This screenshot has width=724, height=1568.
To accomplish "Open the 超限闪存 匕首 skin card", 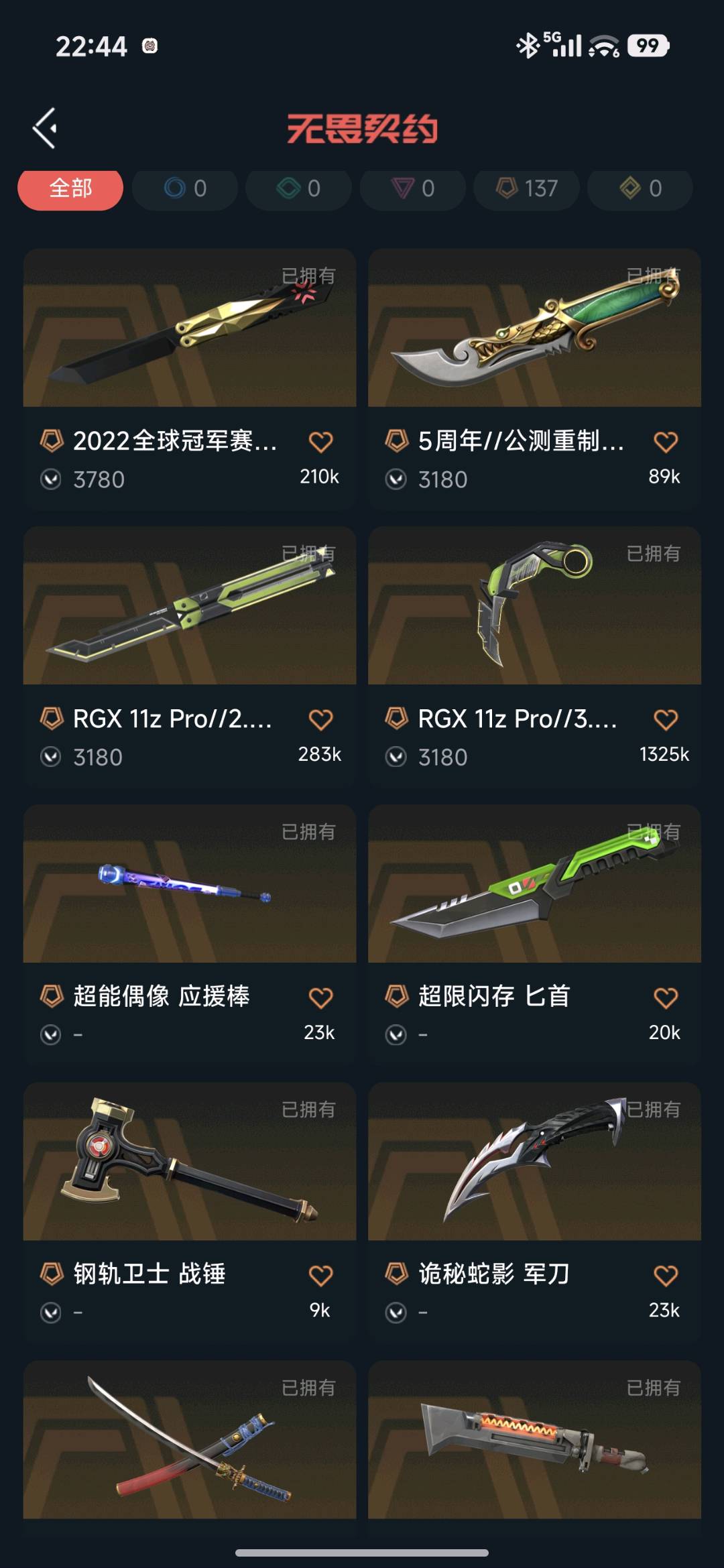I will point(534,884).
